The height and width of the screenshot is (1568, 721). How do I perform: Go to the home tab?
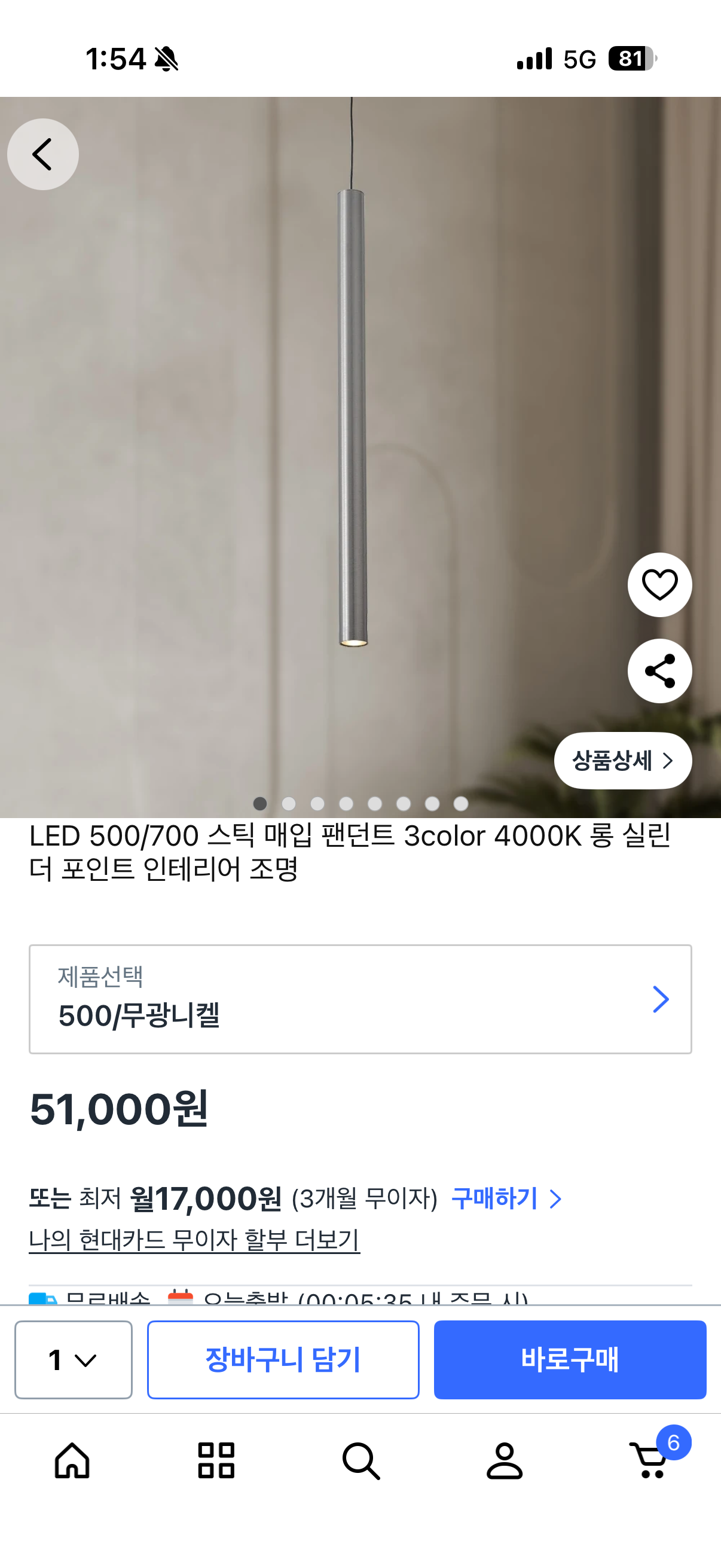(72, 1460)
